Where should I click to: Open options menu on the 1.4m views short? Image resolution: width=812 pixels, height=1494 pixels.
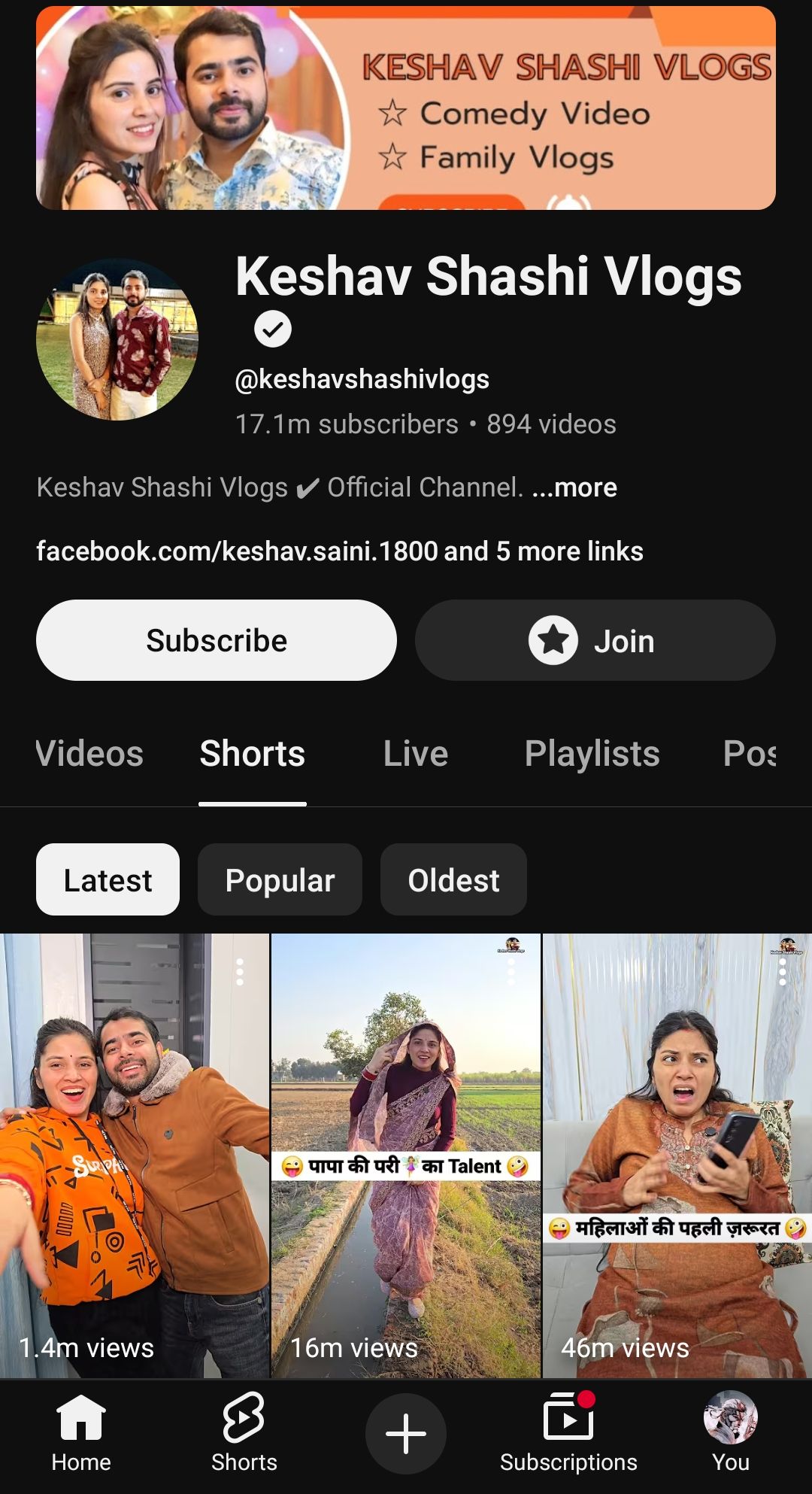pyautogui.click(x=240, y=972)
